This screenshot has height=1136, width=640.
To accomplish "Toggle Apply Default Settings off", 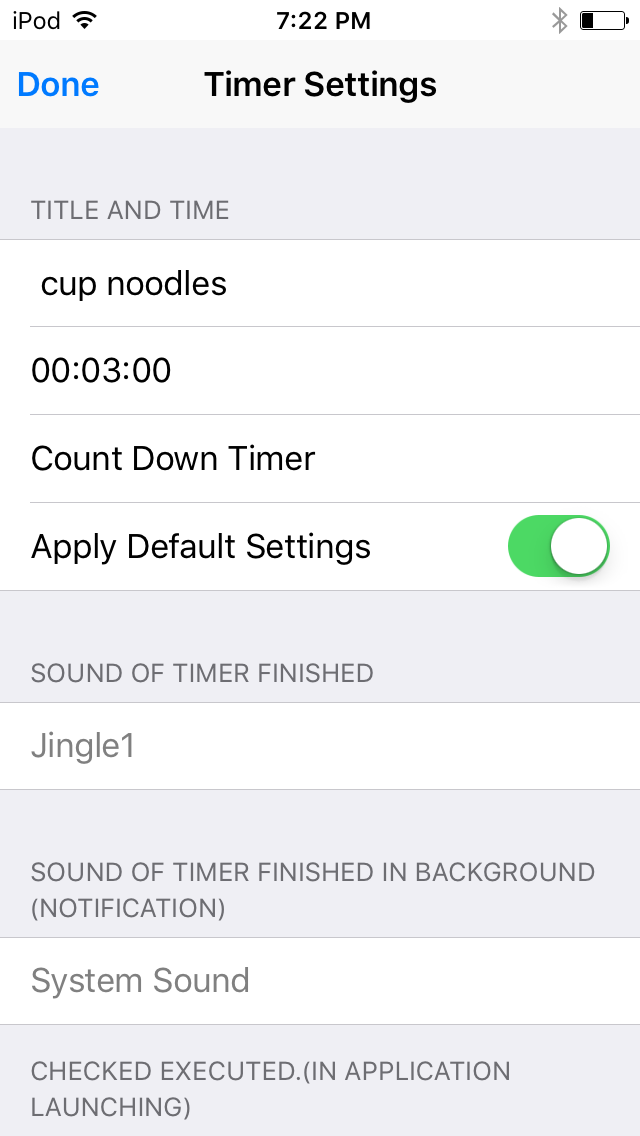I will click(558, 546).
